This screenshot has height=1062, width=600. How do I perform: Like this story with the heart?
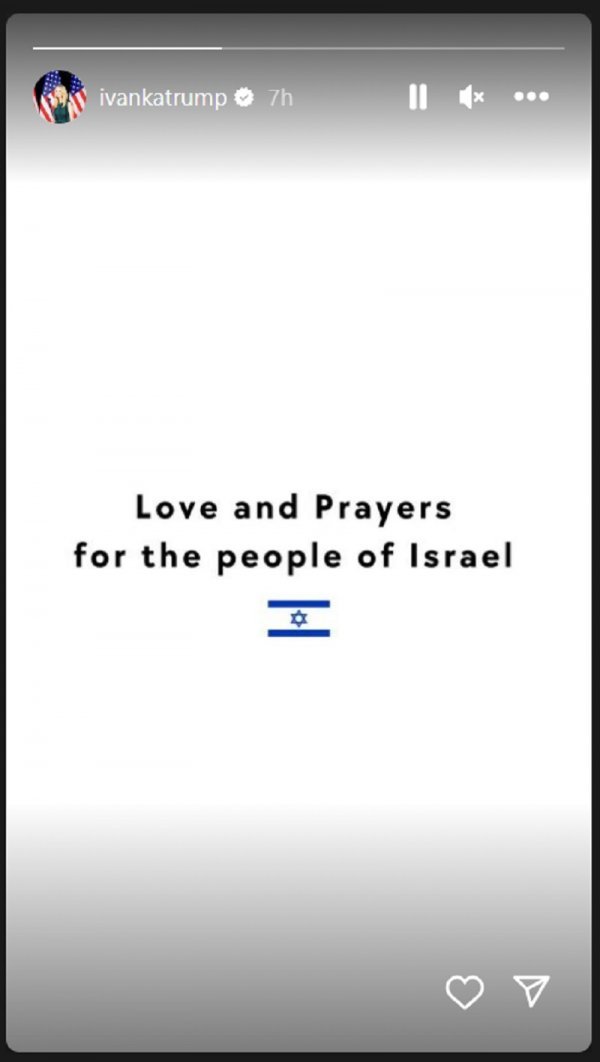tap(464, 991)
